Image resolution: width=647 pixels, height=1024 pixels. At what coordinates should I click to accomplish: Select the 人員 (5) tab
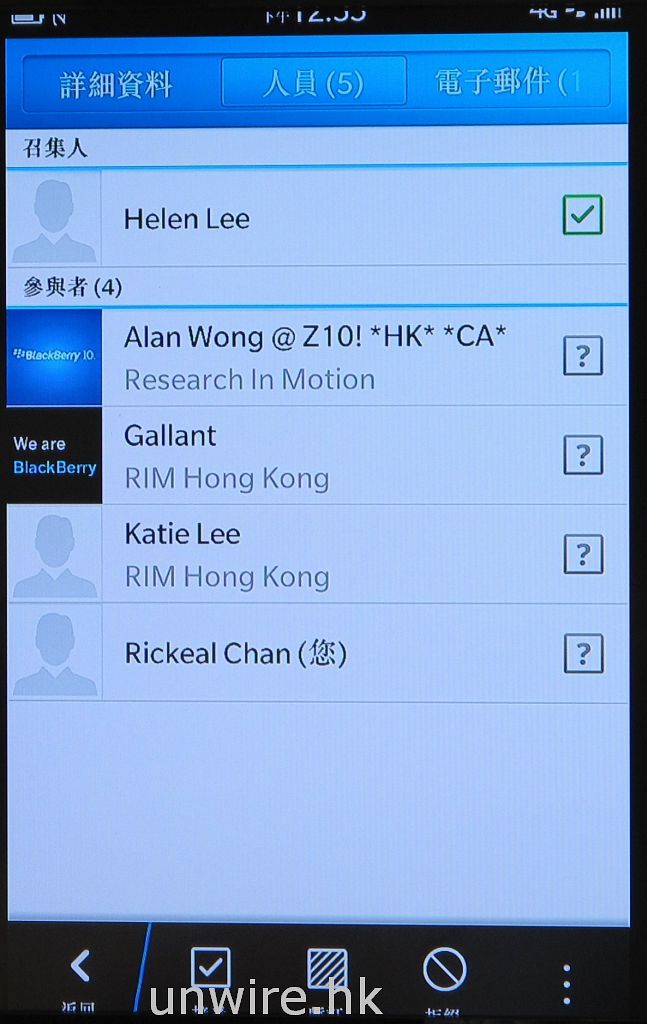(x=313, y=82)
